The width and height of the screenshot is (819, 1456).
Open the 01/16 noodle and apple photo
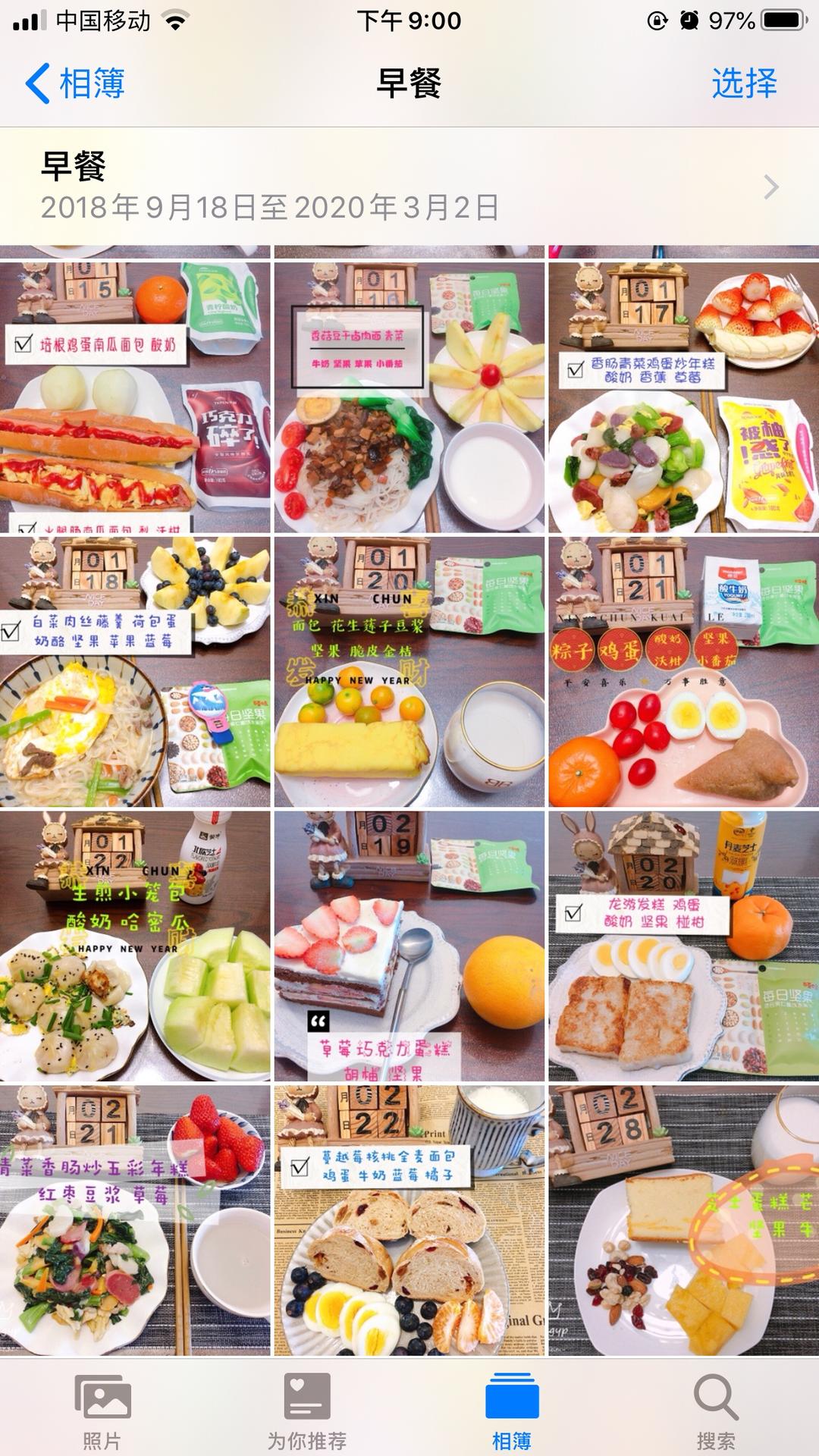click(409, 397)
